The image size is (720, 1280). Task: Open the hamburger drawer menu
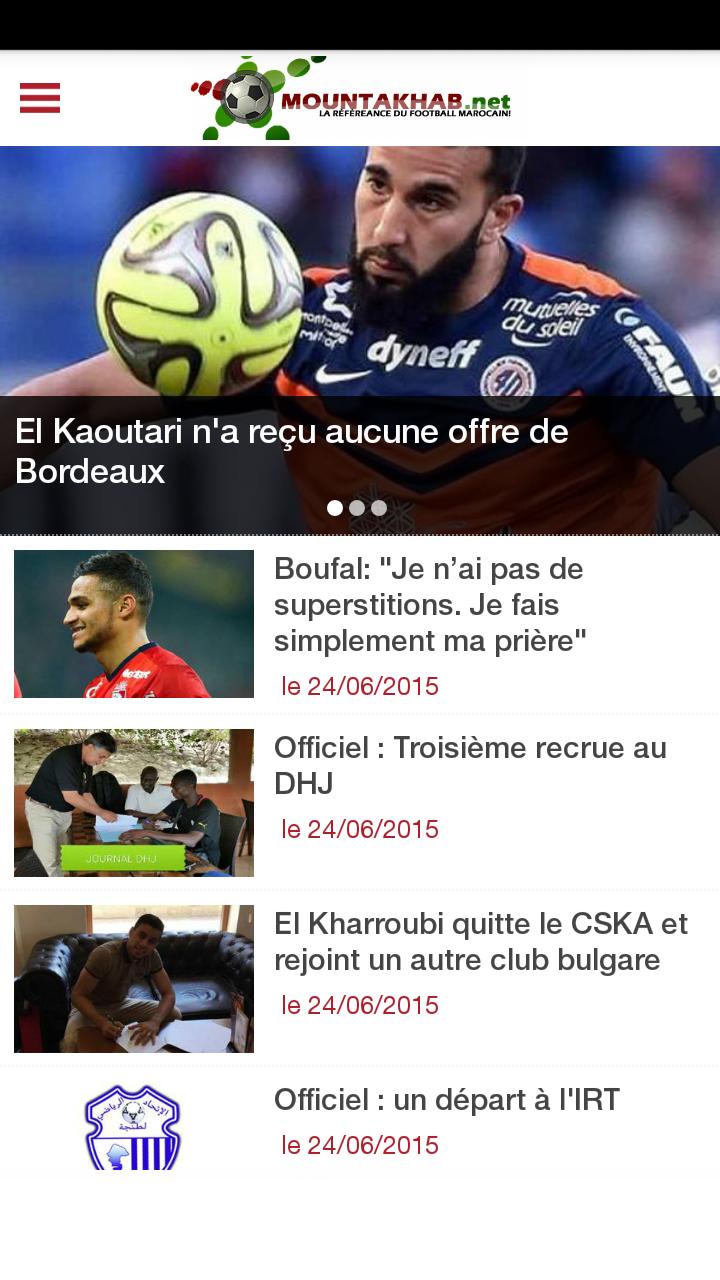(x=40, y=98)
